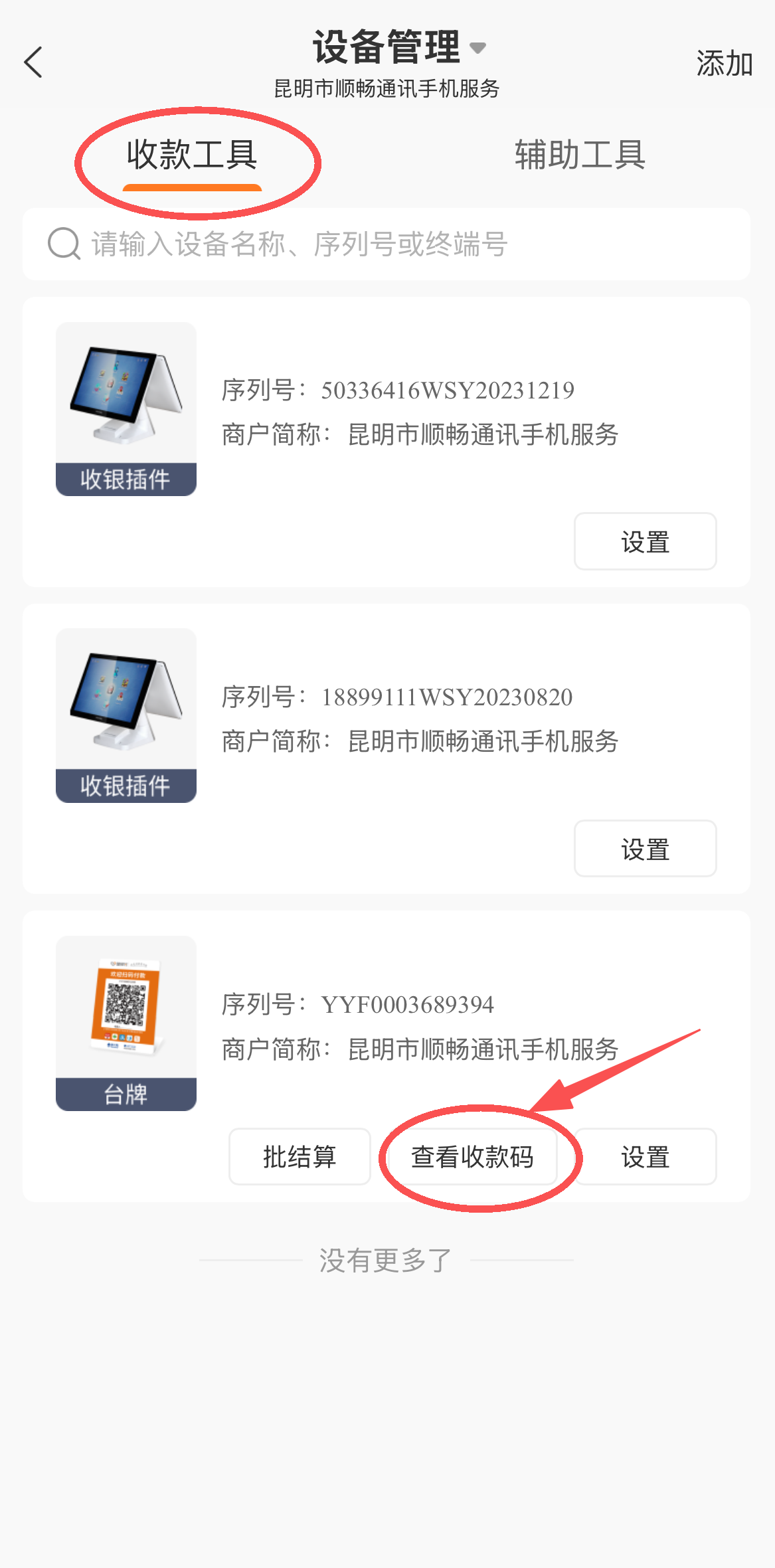
Task: Open 设置 for device 50336416WSY20231219
Action: pos(644,541)
